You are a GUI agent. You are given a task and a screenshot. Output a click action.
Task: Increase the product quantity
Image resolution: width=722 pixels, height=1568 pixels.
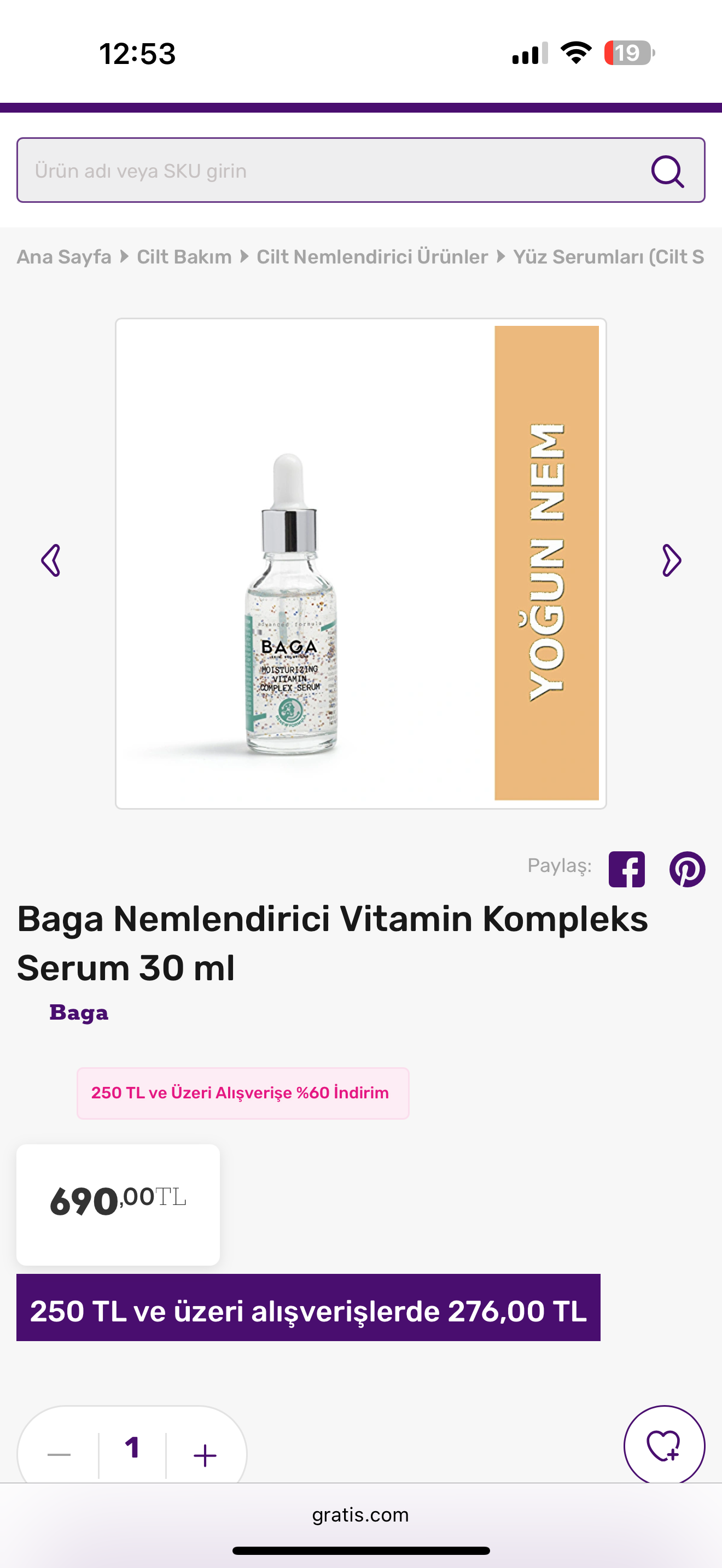(205, 1455)
